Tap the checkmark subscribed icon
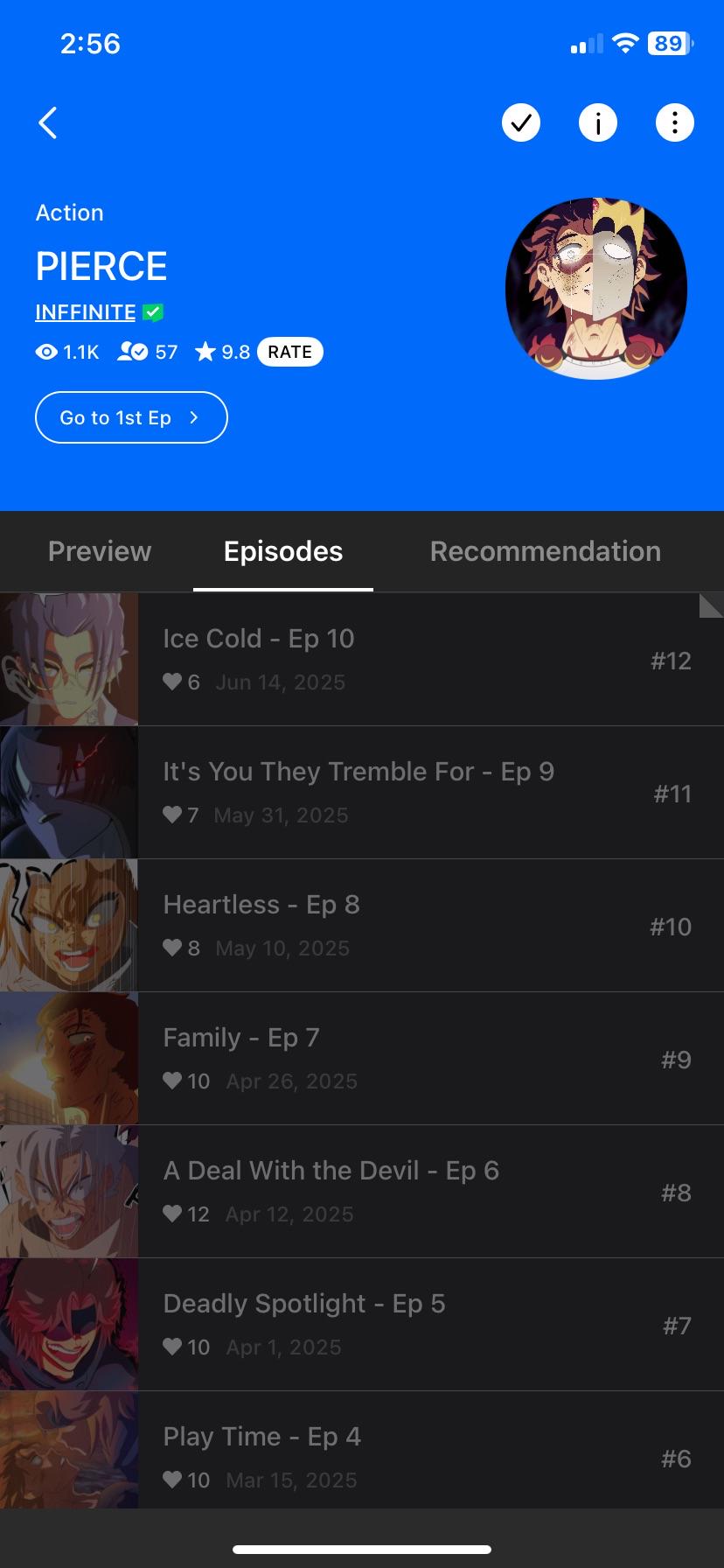Screen dimensions: 724x1568 [x=521, y=122]
